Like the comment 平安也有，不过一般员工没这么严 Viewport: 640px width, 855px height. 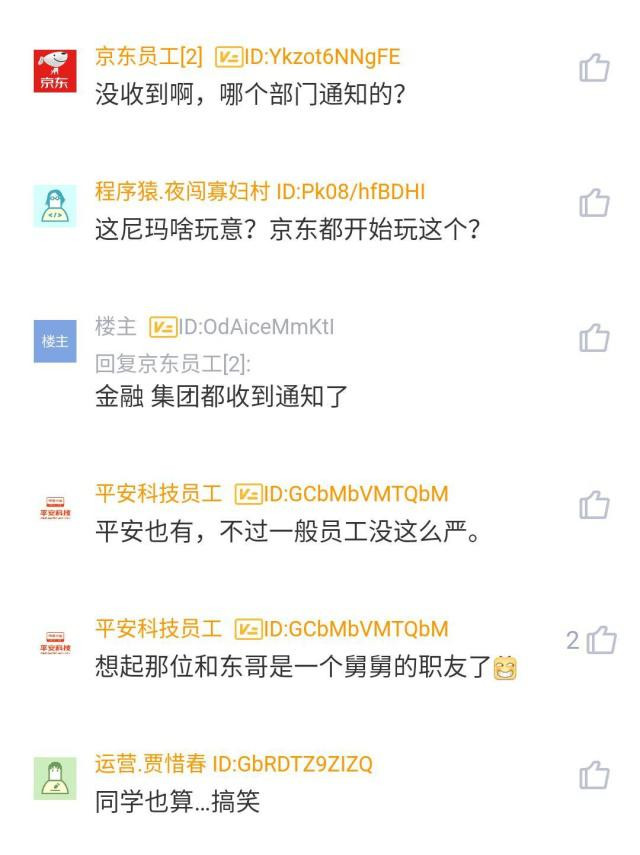[x=594, y=505]
